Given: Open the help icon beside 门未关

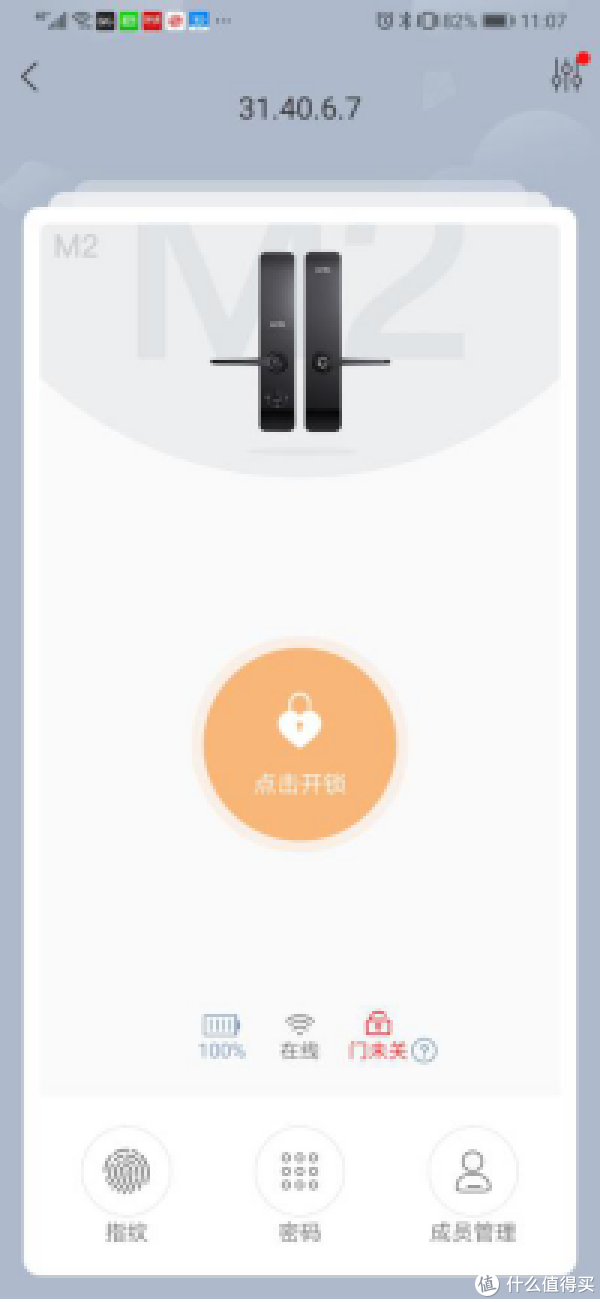Looking at the screenshot, I should (425, 1051).
